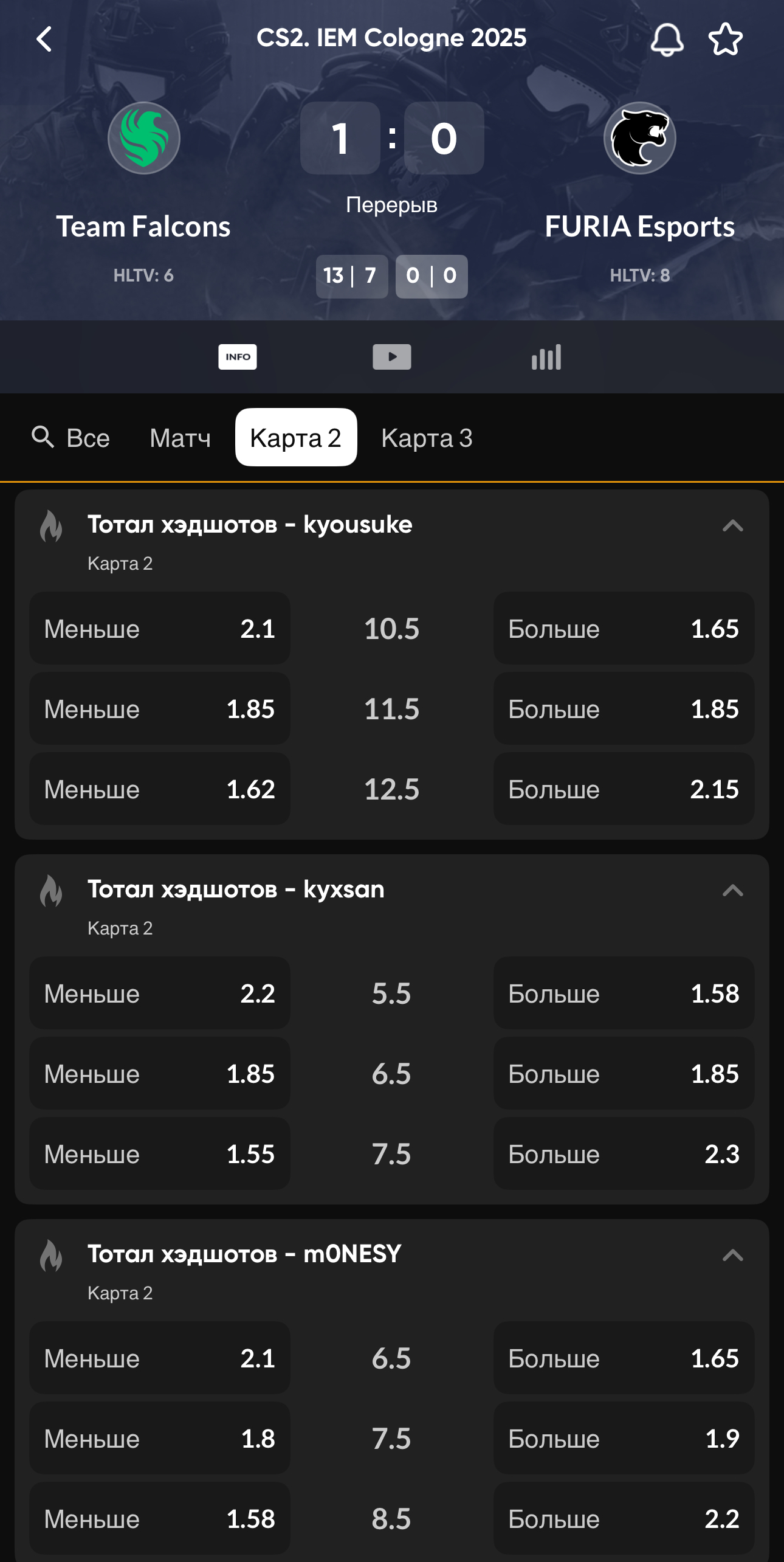Enable match notifications with the bell
The width and height of the screenshot is (784, 1562).
point(667,40)
